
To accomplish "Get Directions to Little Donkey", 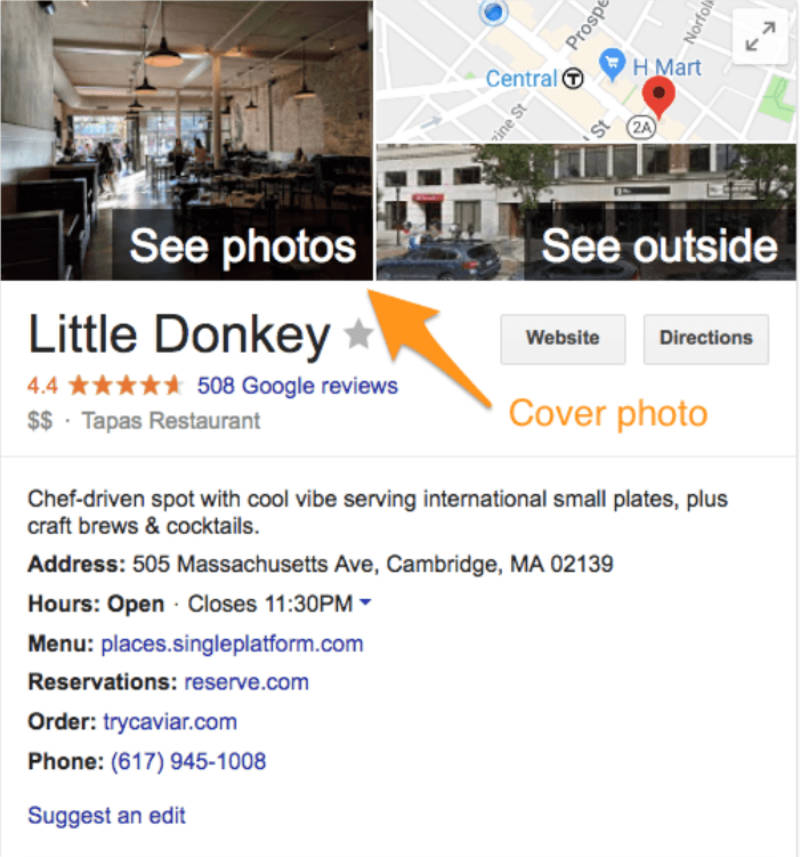I will pyautogui.click(x=705, y=338).
